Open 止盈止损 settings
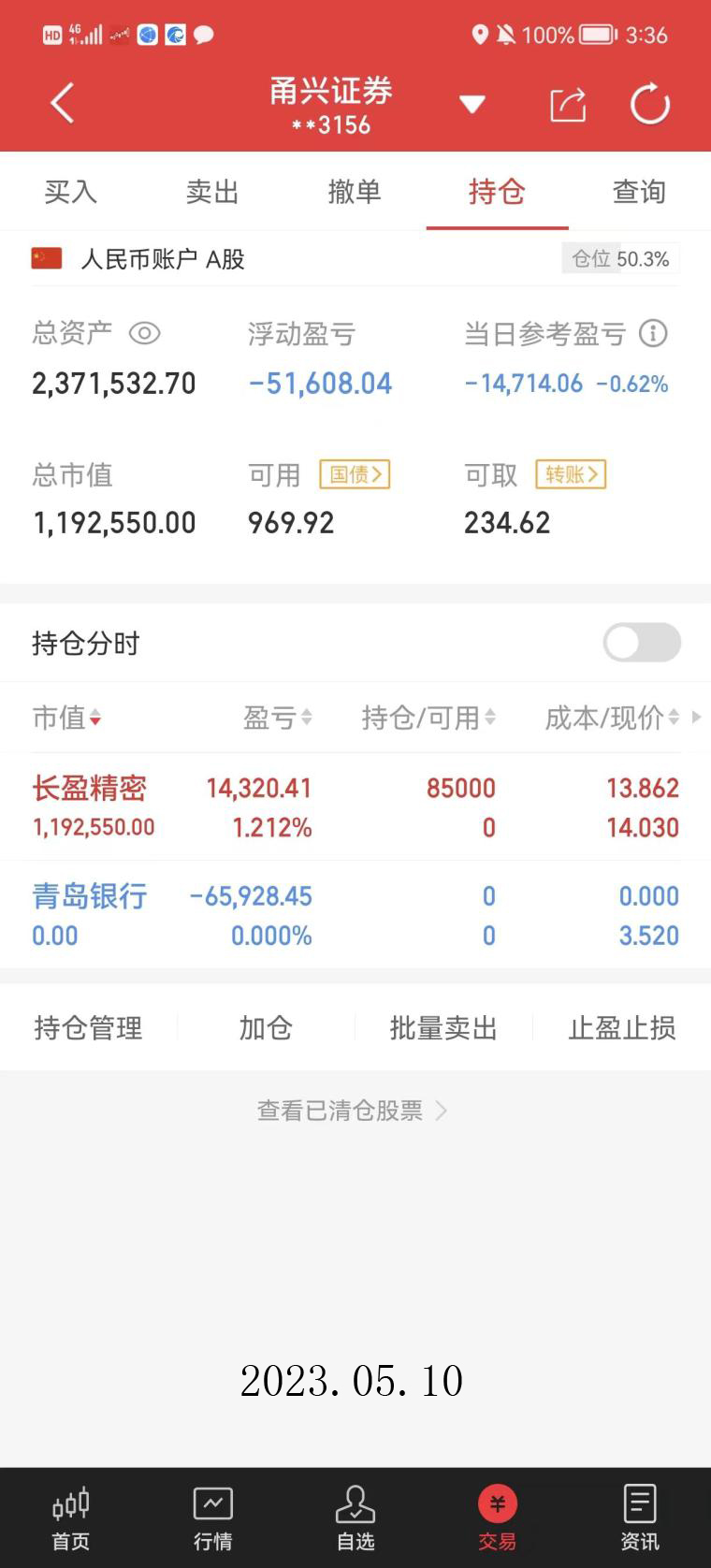Screen dimensions: 711x1568 pos(621,1028)
